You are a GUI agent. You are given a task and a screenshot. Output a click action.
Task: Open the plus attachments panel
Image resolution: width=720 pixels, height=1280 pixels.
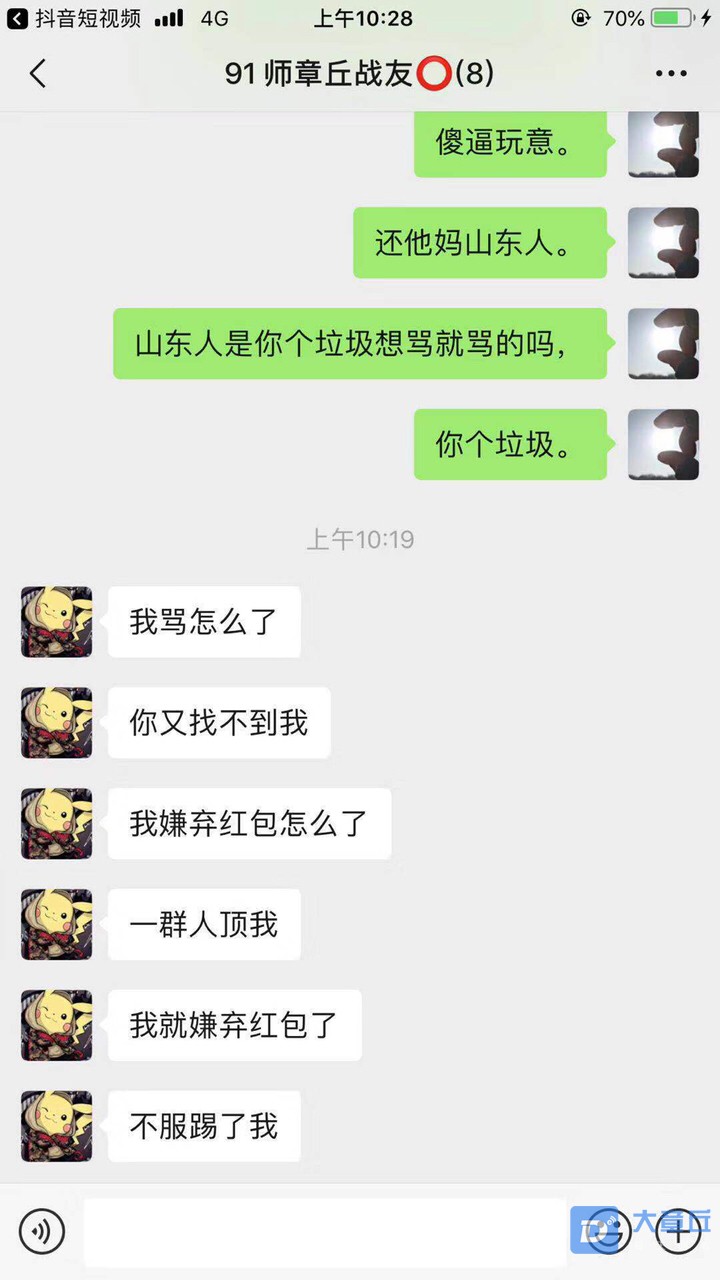(x=678, y=1231)
